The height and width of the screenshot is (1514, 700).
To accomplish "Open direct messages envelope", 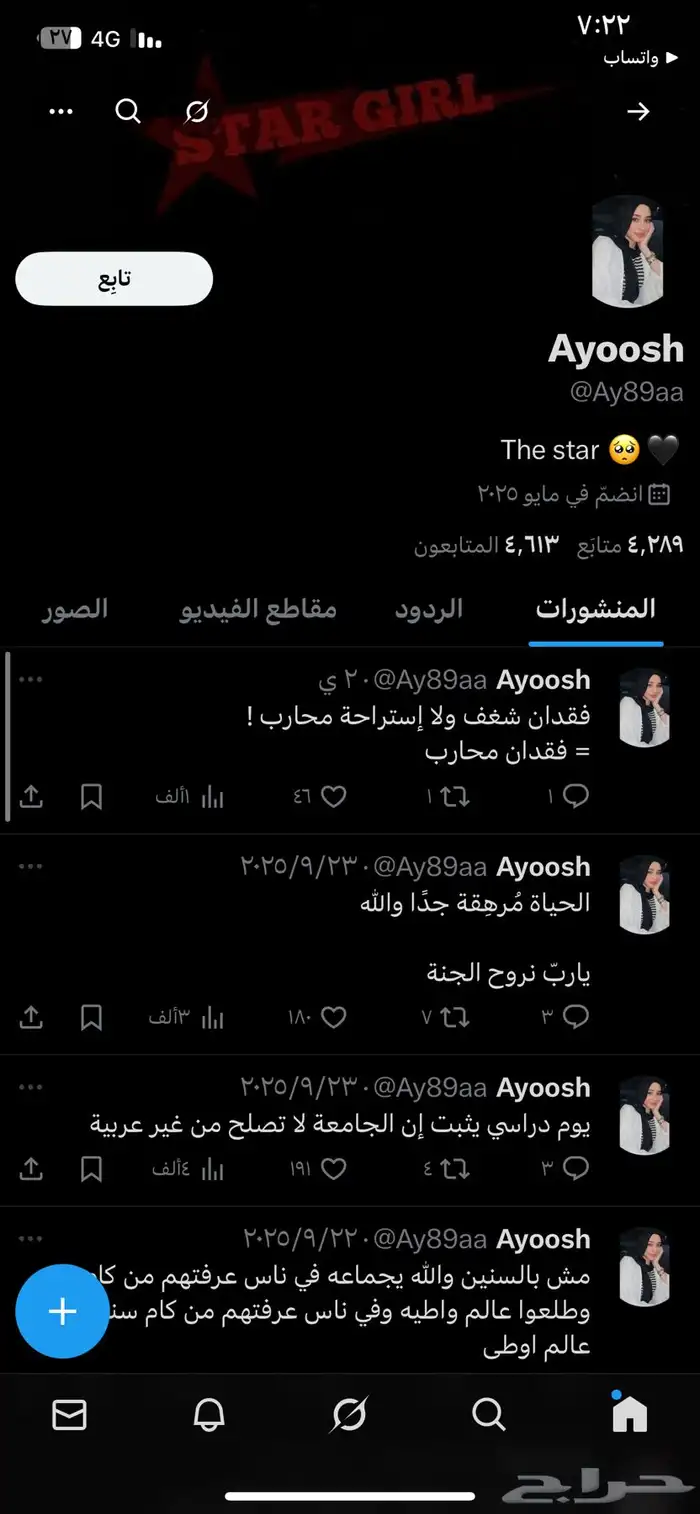I will (x=69, y=1414).
